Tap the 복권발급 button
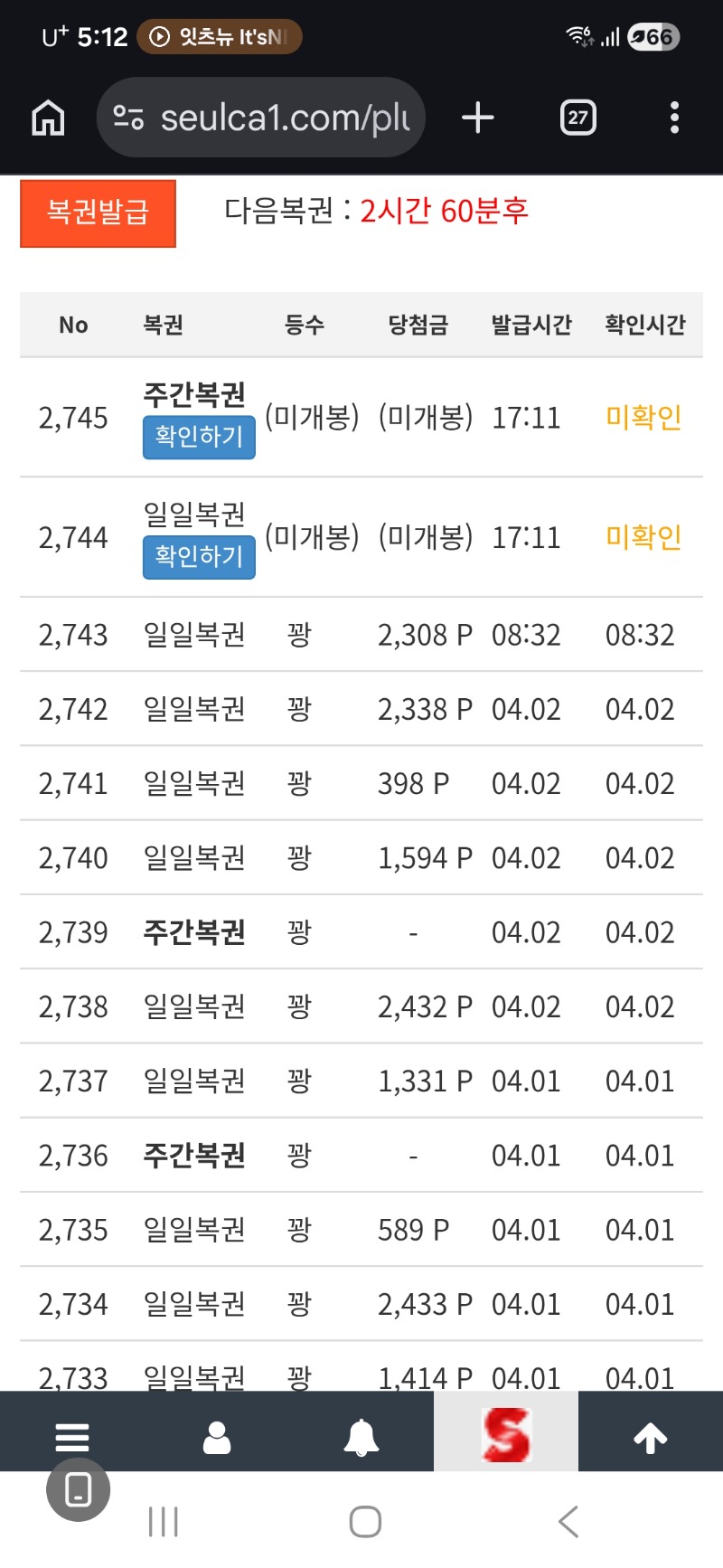Viewport: 723px width, 1568px height. (98, 213)
